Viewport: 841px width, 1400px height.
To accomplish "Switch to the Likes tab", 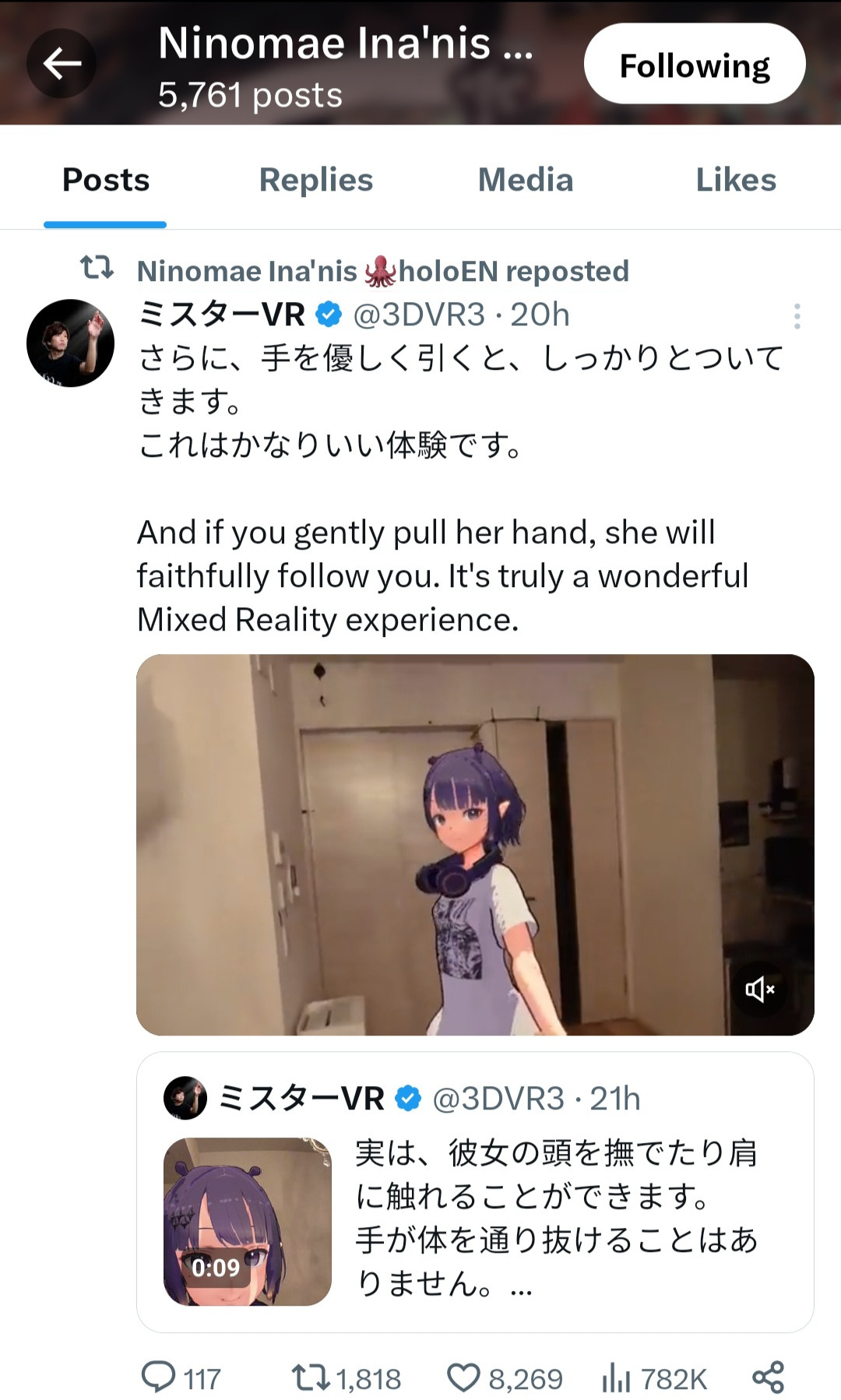I will click(735, 180).
